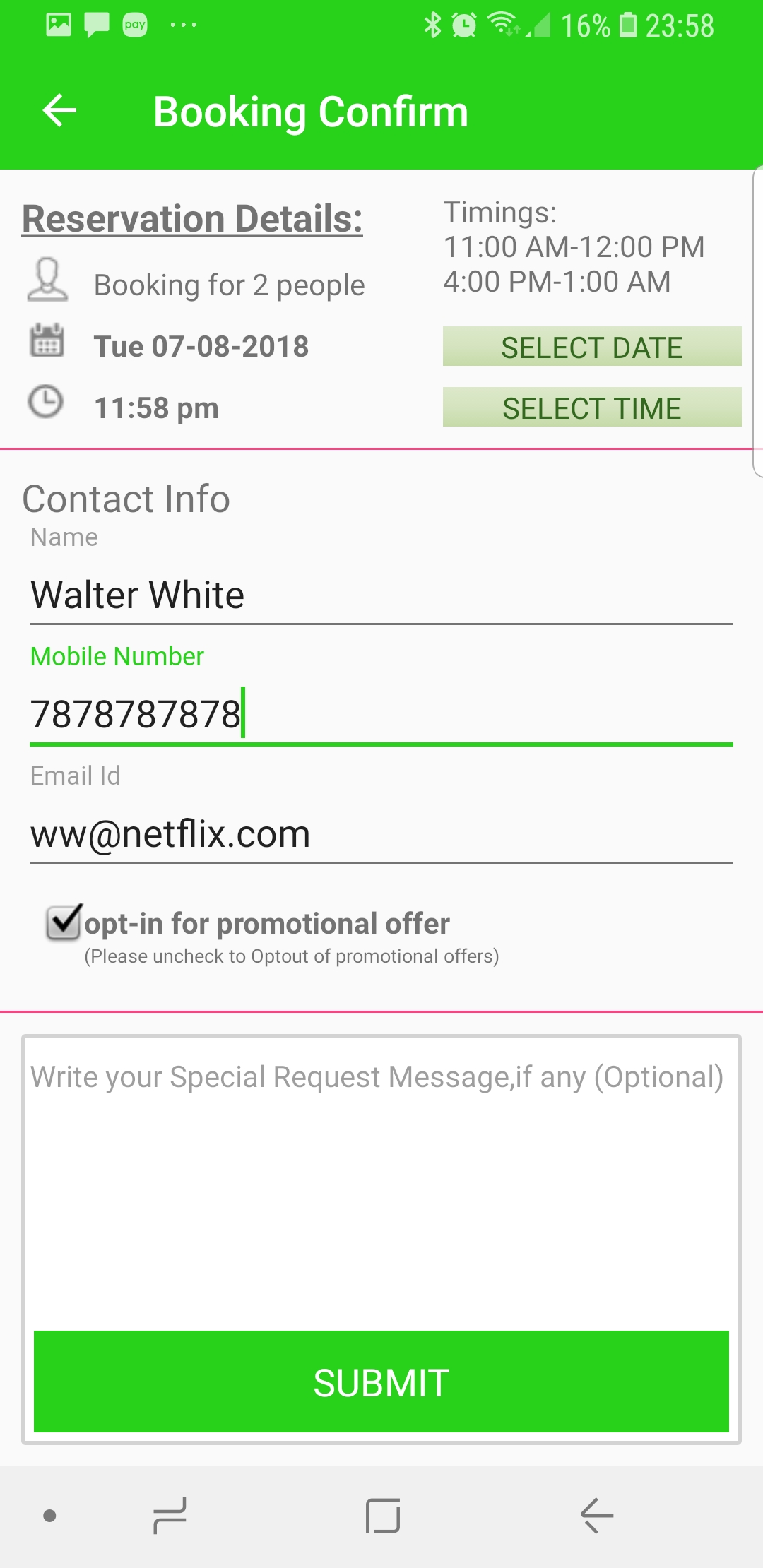Screen dimensions: 763x1568
Task: Edit the Email Id field
Action: coord(380,834)
